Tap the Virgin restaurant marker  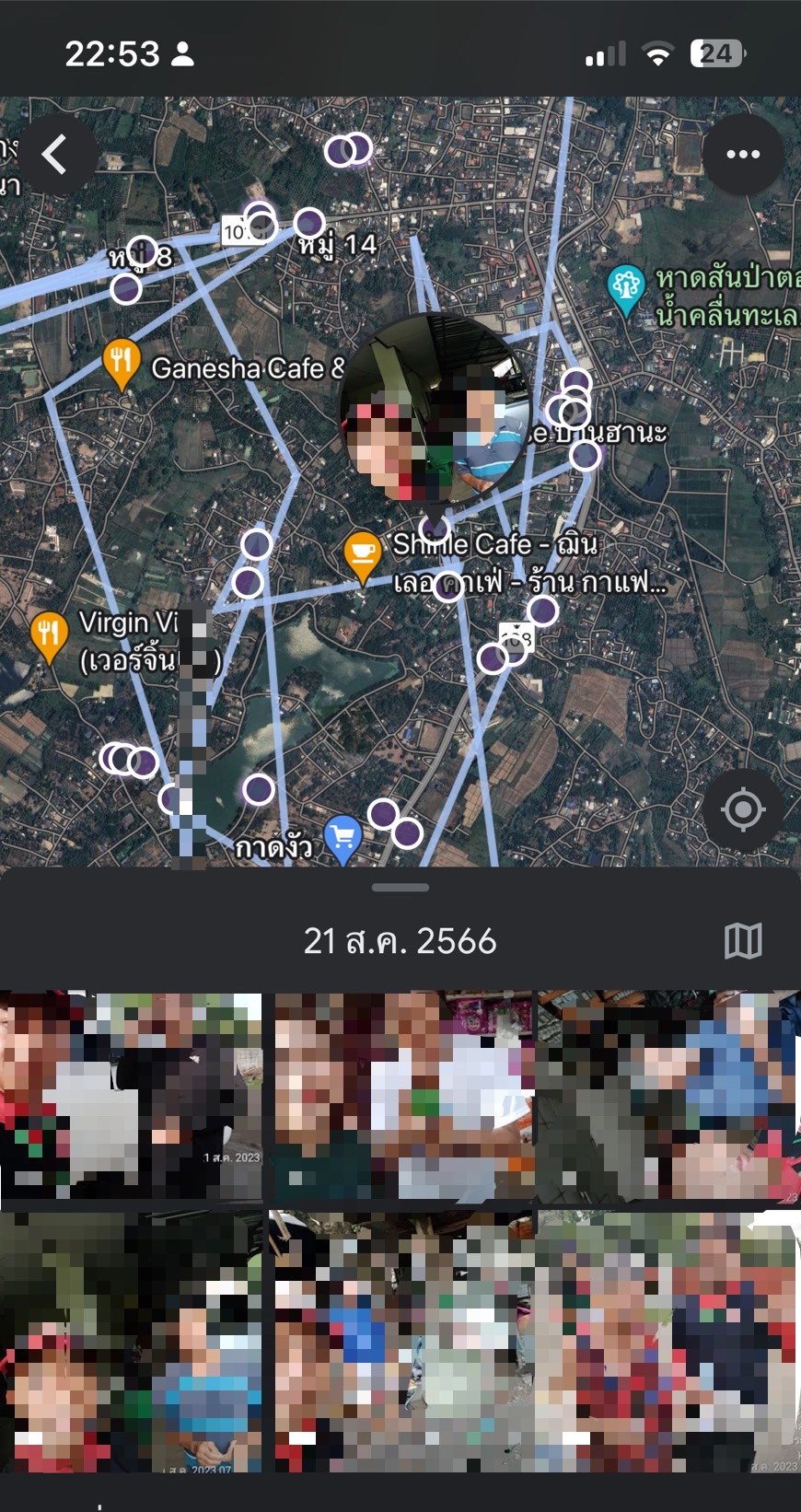pos(49,637)
